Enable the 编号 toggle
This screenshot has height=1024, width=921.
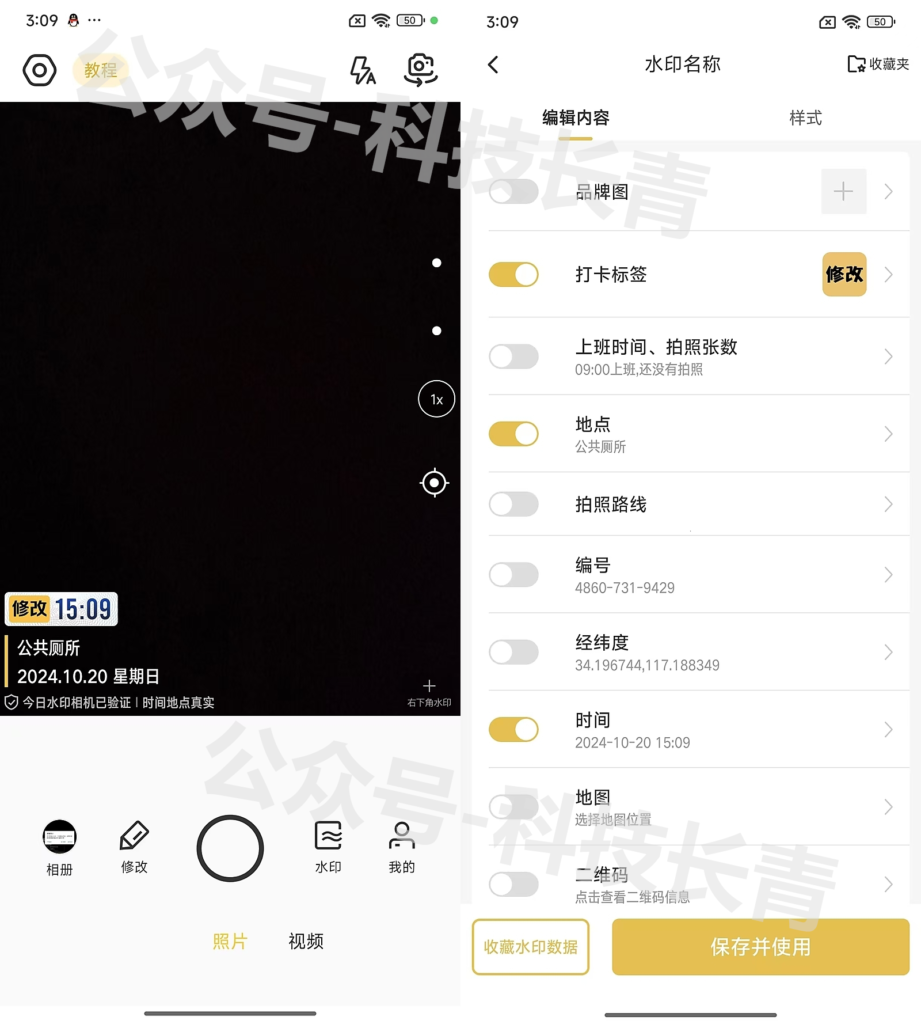pos(513,574)
